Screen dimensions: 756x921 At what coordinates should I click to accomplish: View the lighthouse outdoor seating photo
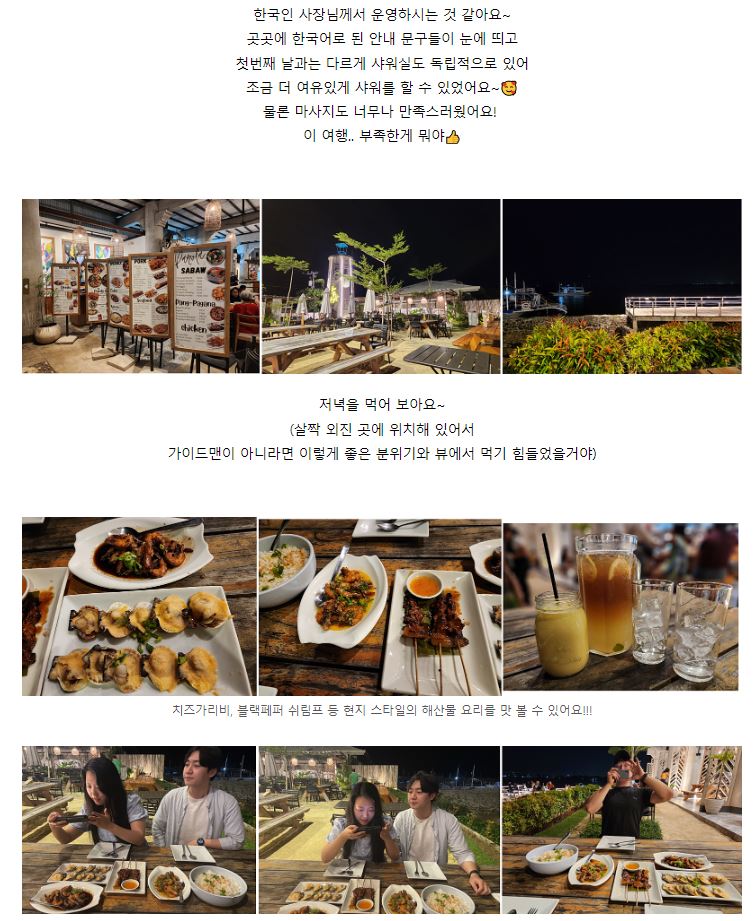pyautogui.click(x=380, y=286)
